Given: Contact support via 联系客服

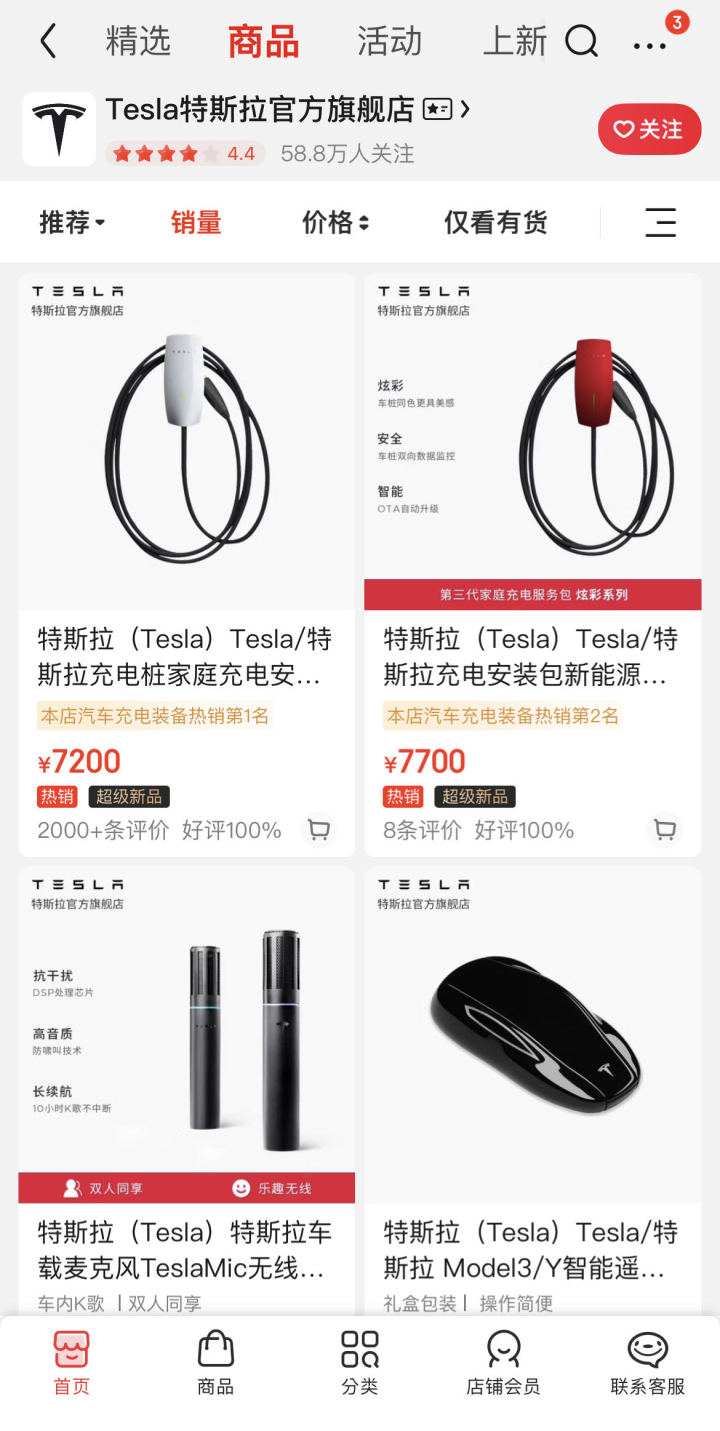Looking at the screenshot, I should [x=648, y=1363].
